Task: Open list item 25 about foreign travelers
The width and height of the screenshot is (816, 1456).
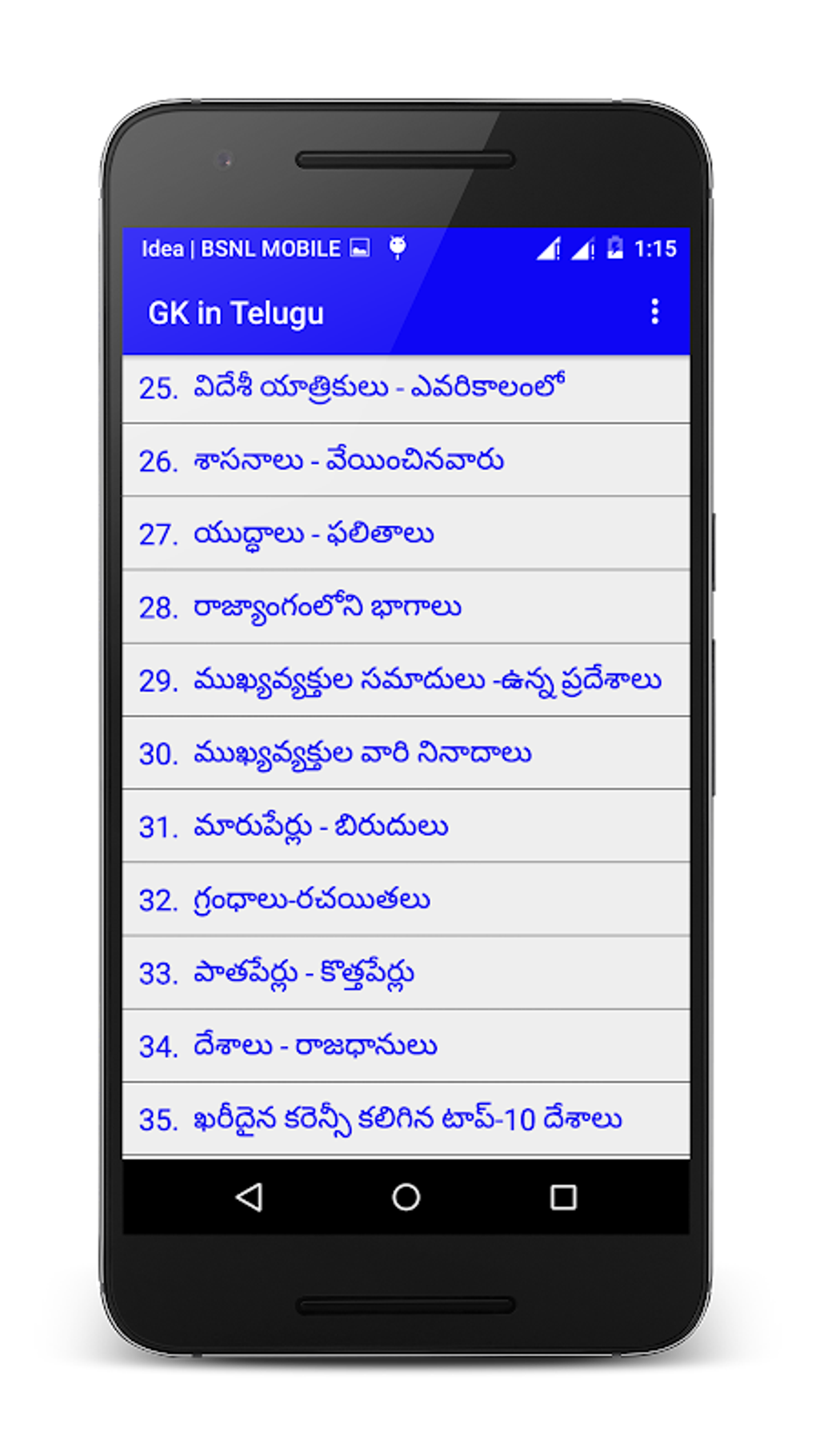Action: point(406,386)
